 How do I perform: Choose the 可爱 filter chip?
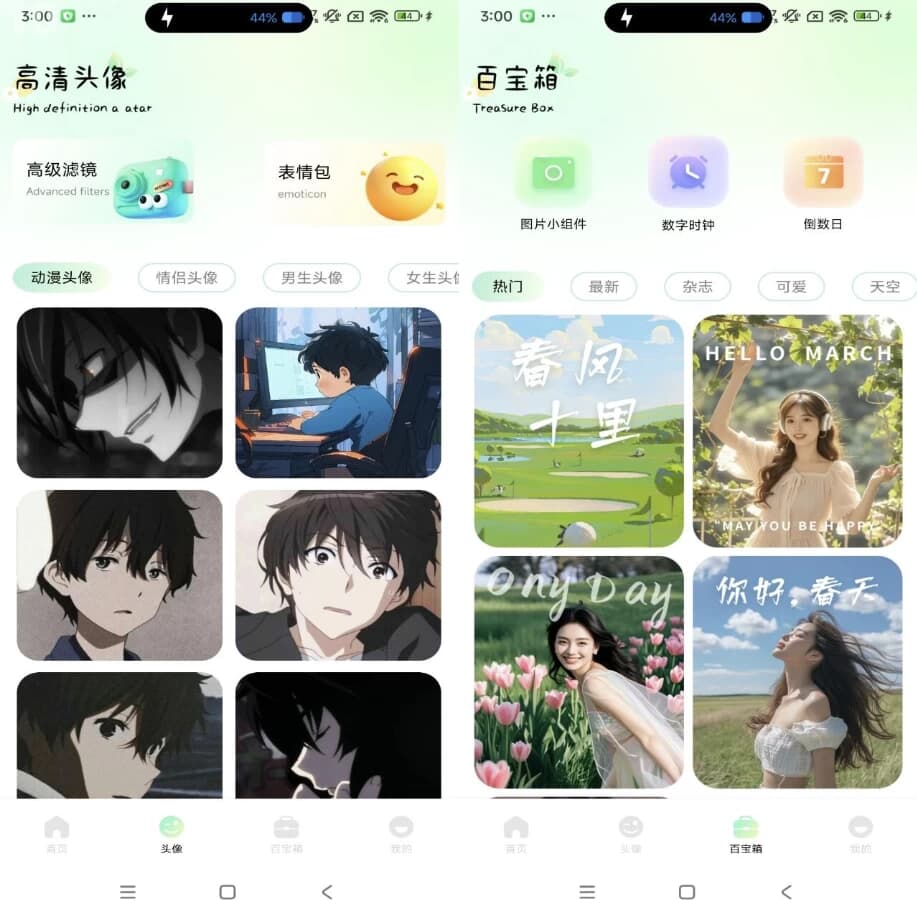coord(791,287)
